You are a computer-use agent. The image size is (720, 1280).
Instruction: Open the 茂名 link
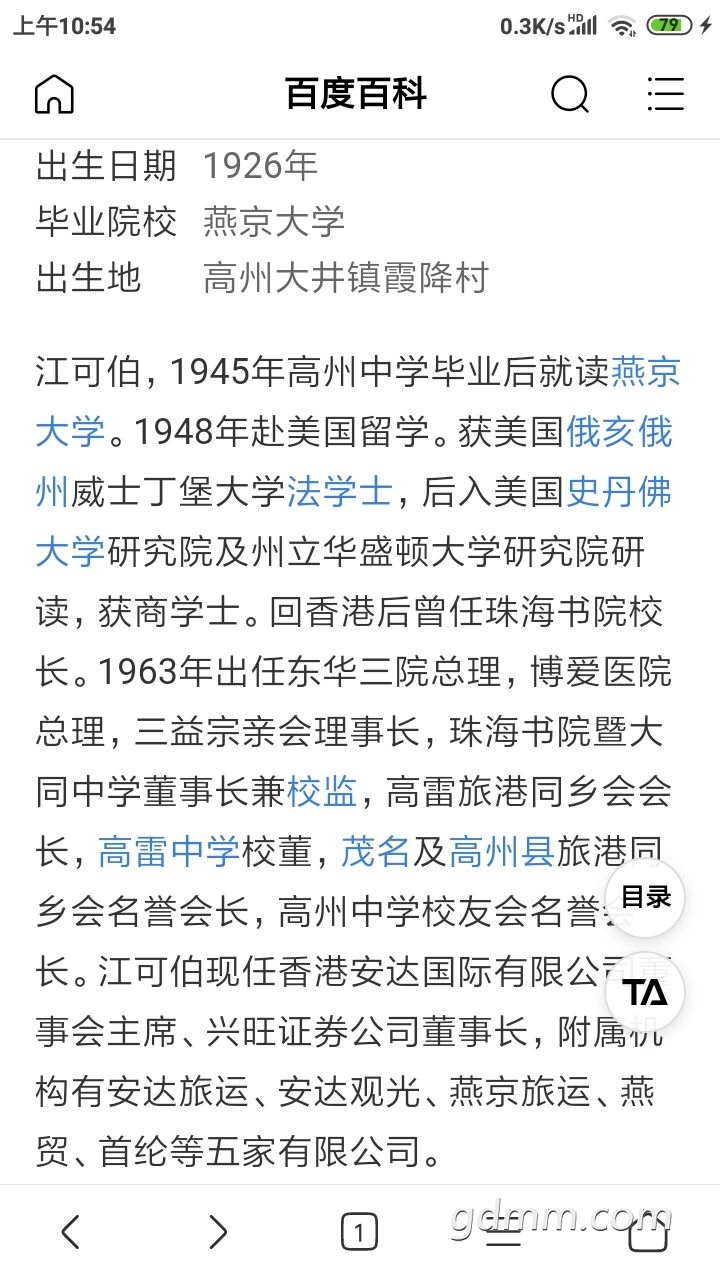376,852
